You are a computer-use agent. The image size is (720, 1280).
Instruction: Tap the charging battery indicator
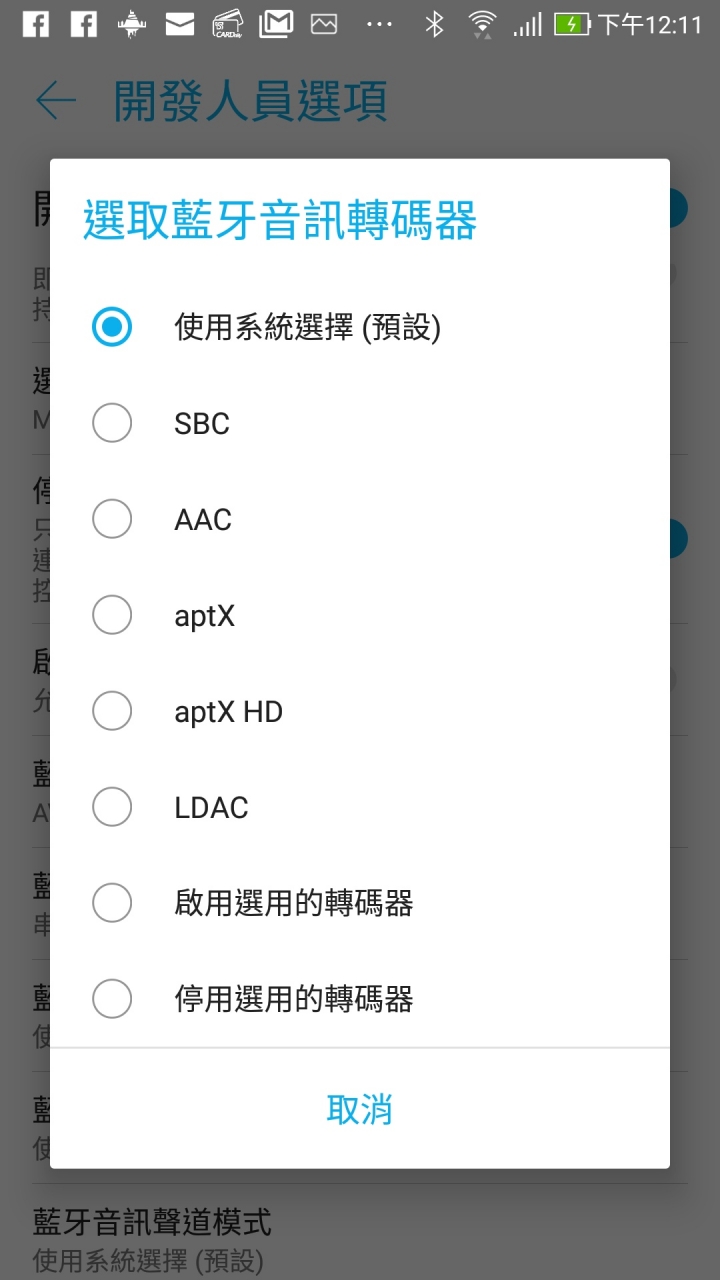pos(570,22)
